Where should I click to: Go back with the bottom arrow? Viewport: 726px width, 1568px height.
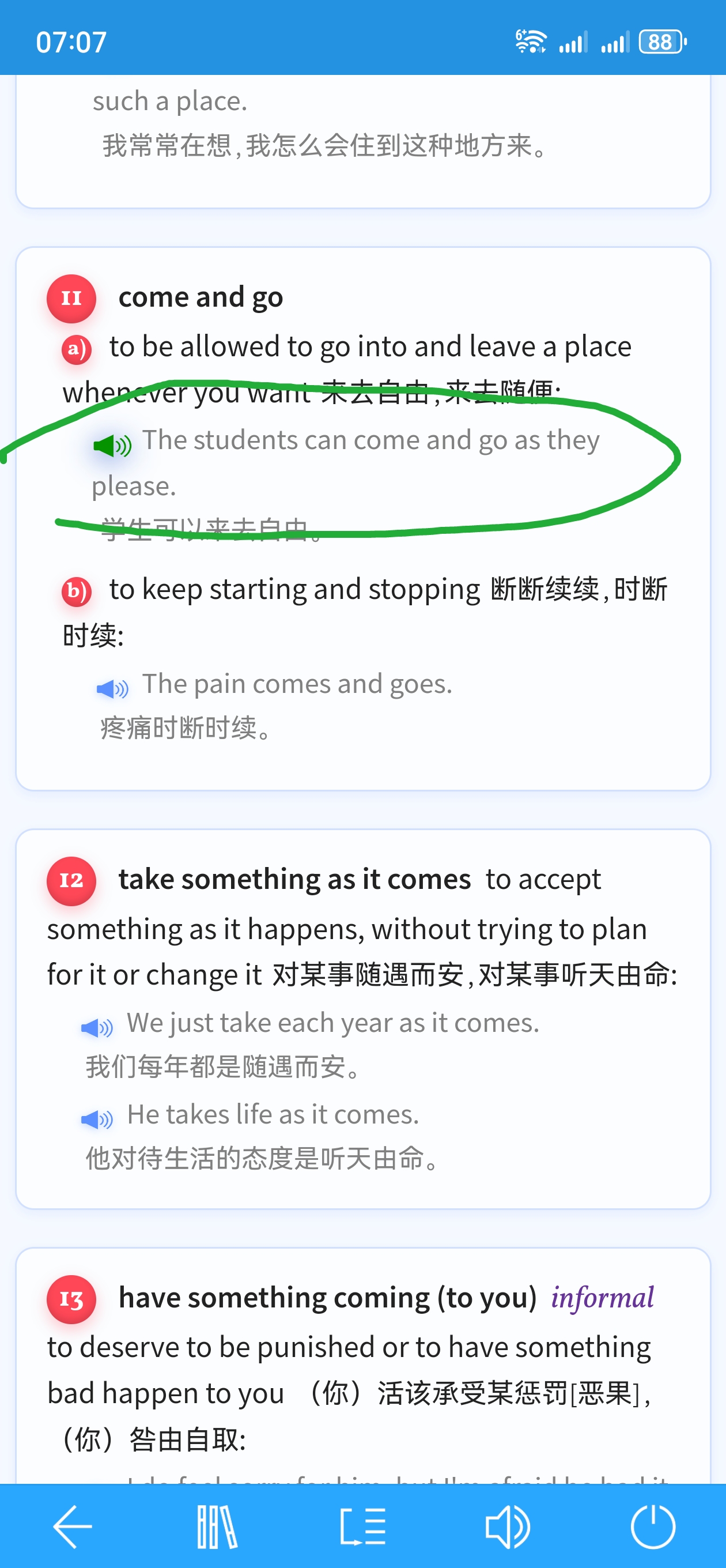[x=73, y=1526]
